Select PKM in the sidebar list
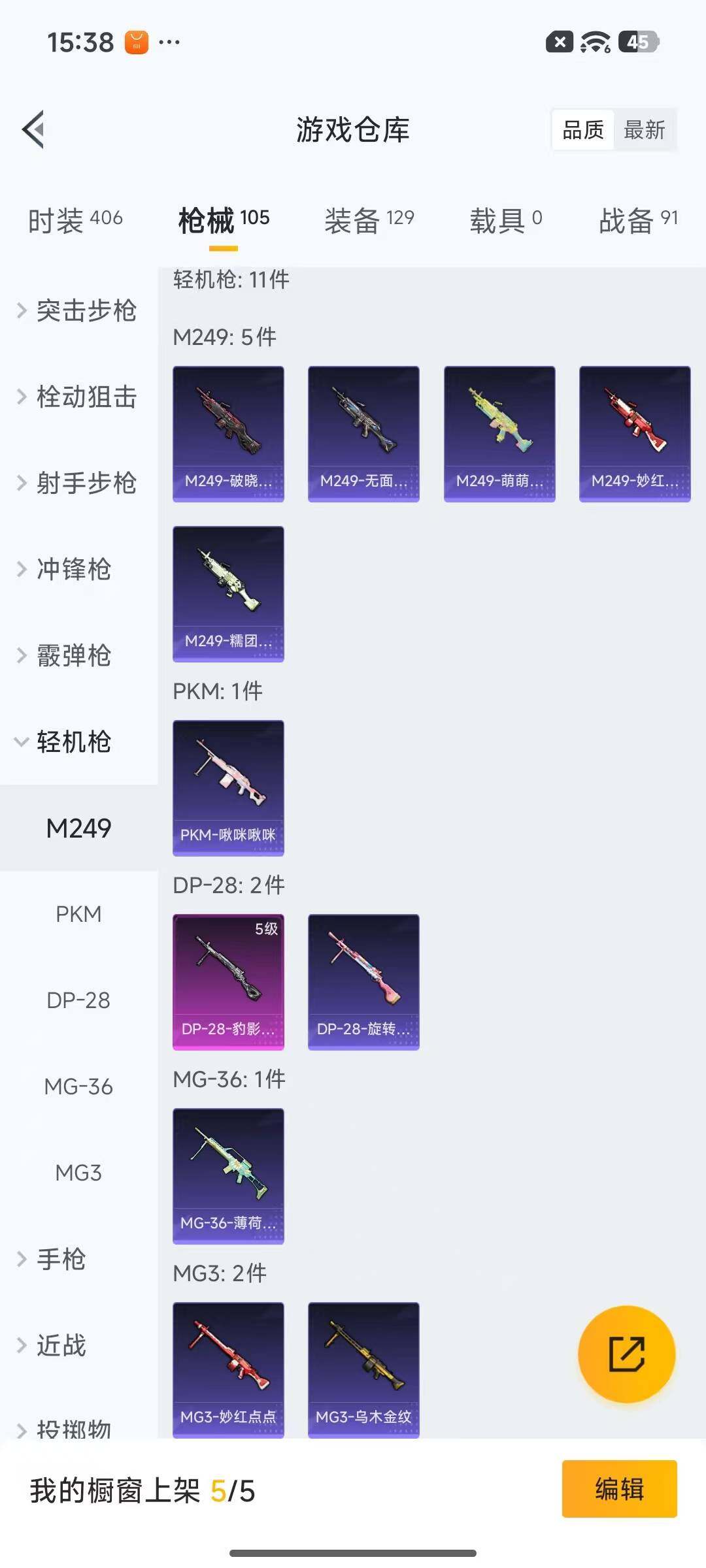The width and height of the screenshot is (706, 1568). [78, 914]
